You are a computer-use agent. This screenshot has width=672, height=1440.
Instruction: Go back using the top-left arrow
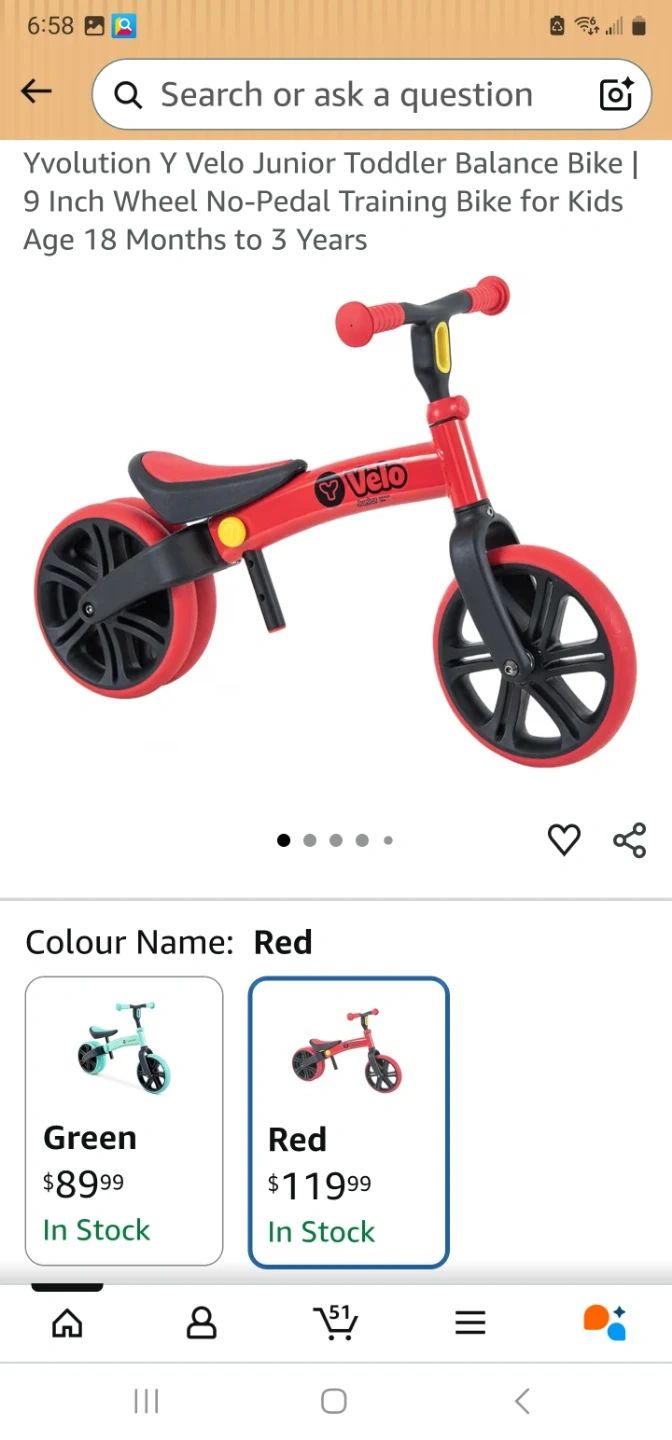click(36, 93)
